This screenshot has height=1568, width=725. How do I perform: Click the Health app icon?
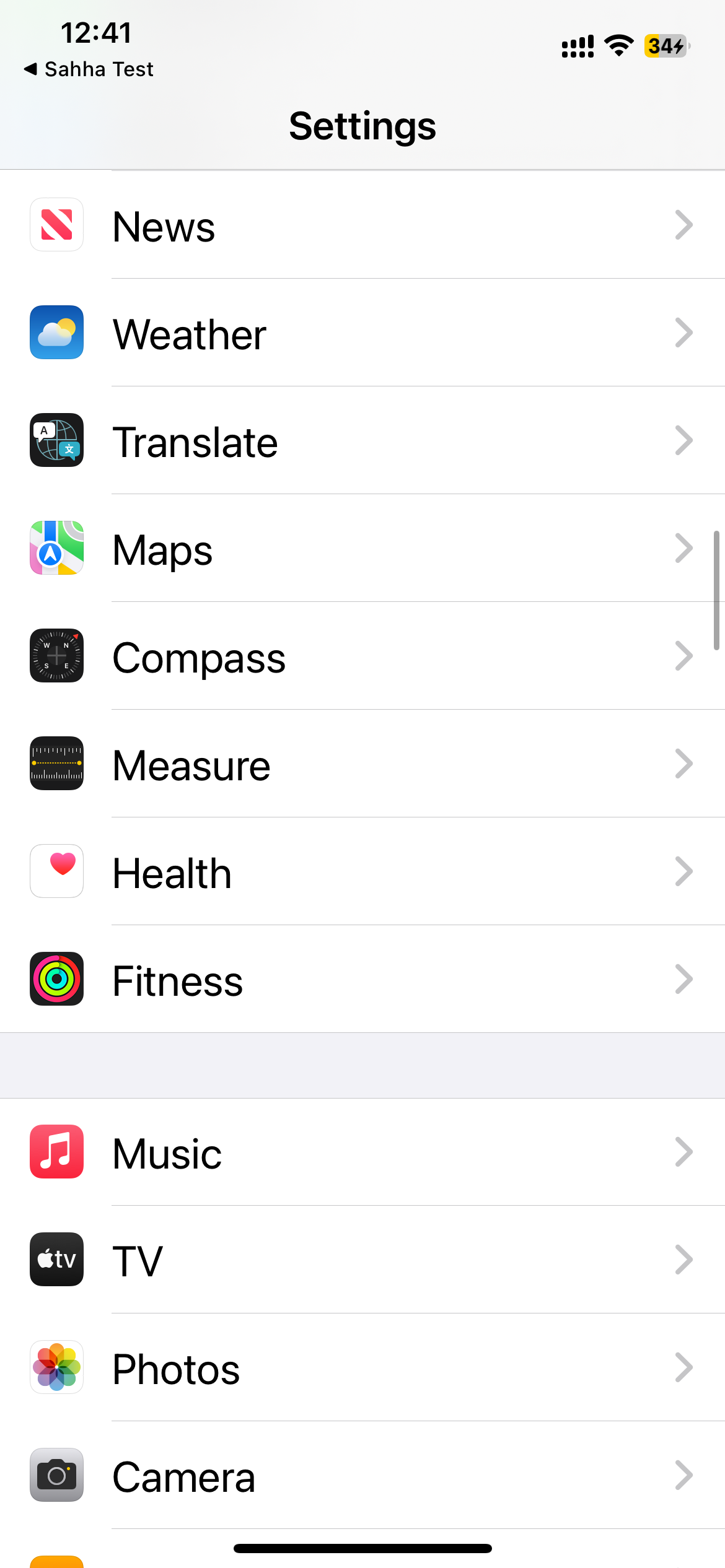point(56,871)
